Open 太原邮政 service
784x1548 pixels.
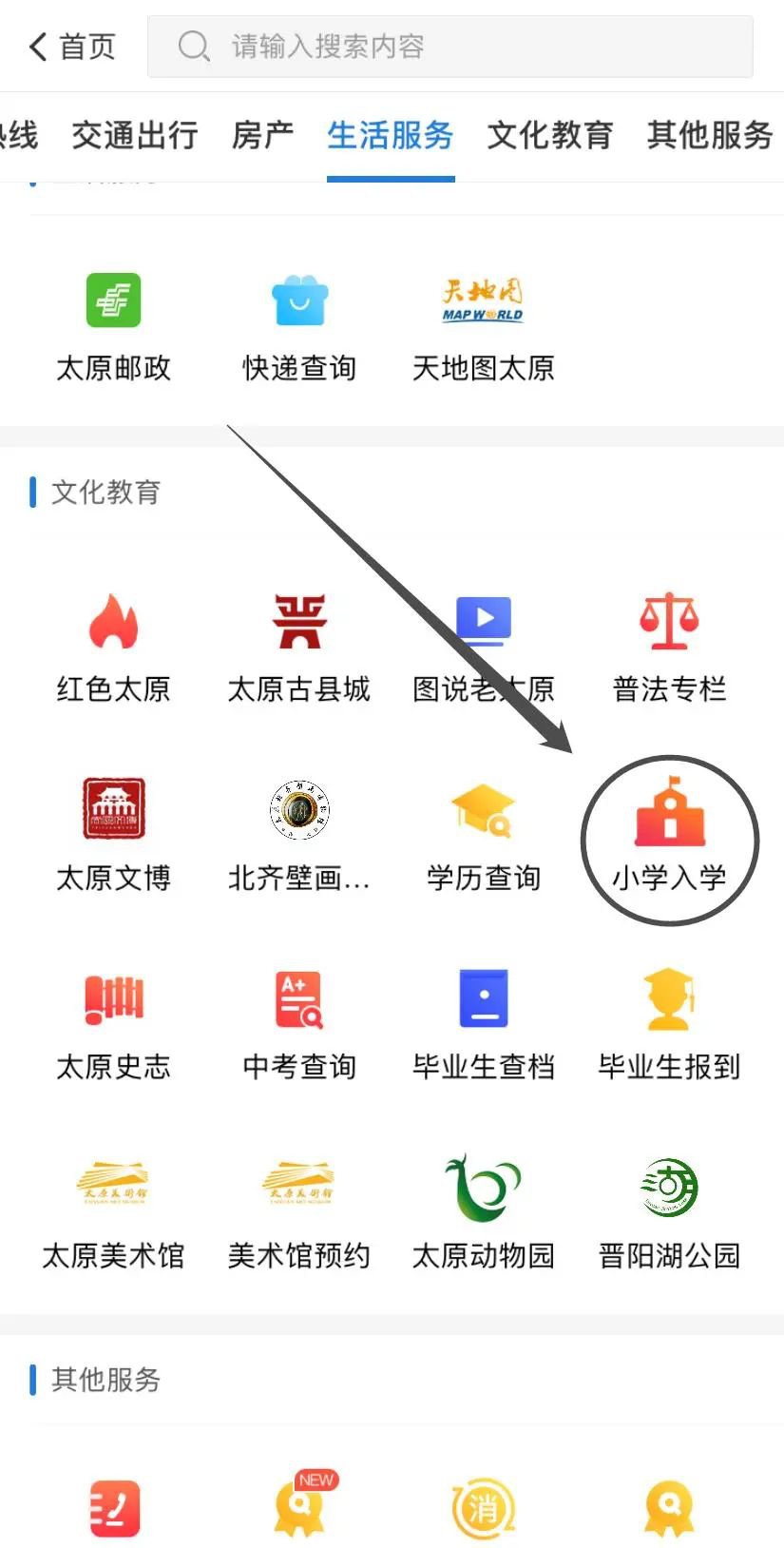[x=113, y=325]
